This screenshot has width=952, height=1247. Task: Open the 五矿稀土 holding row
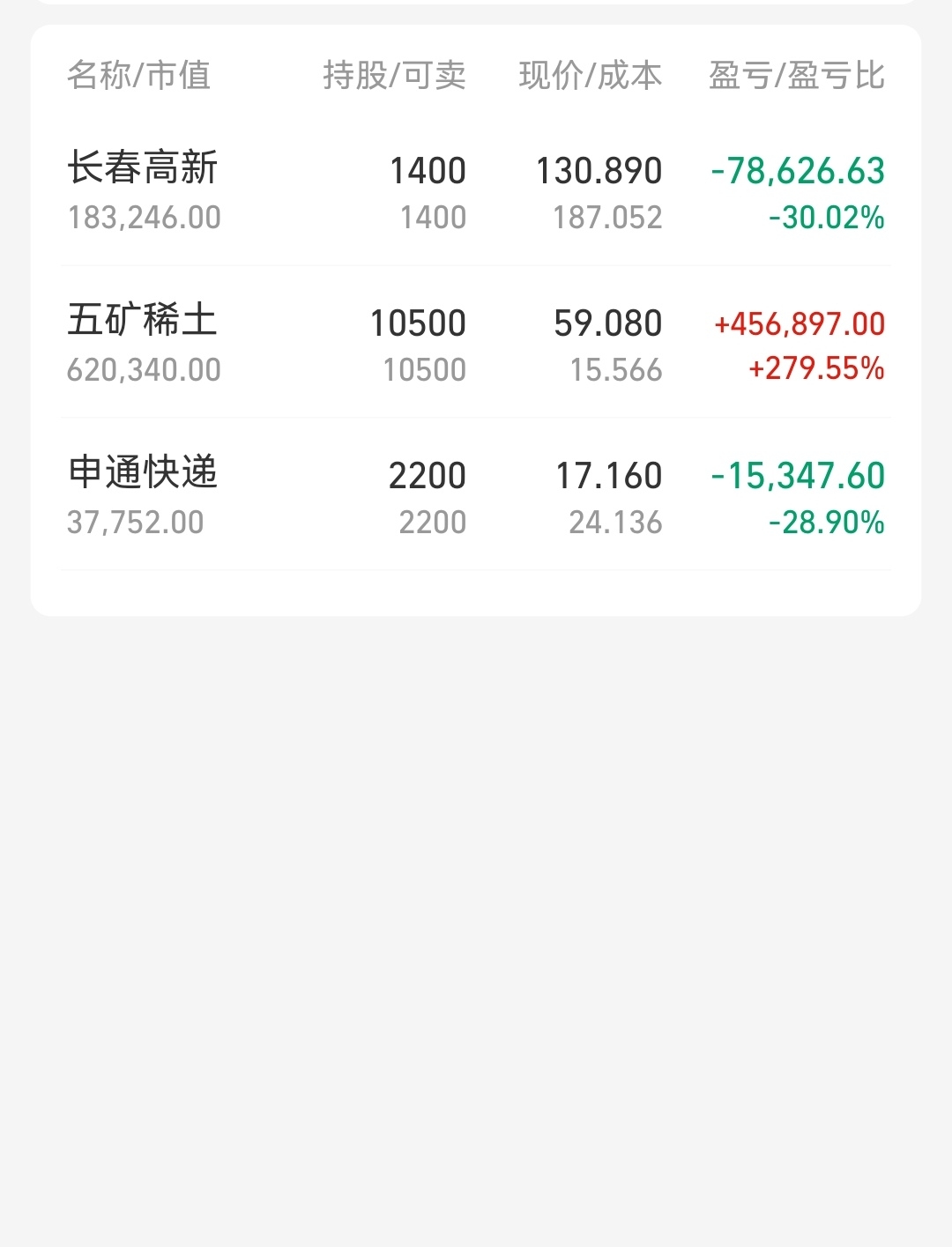476,342
